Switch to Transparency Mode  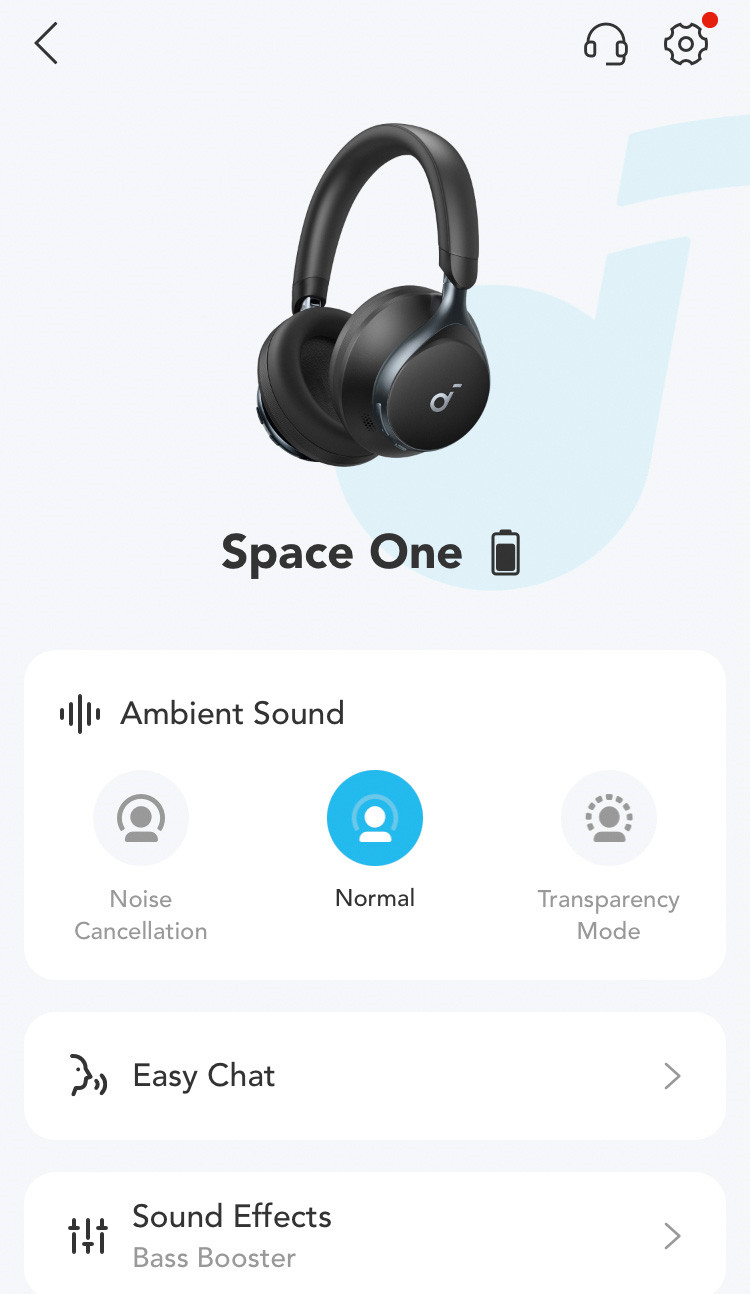click(x=608, y=818)
